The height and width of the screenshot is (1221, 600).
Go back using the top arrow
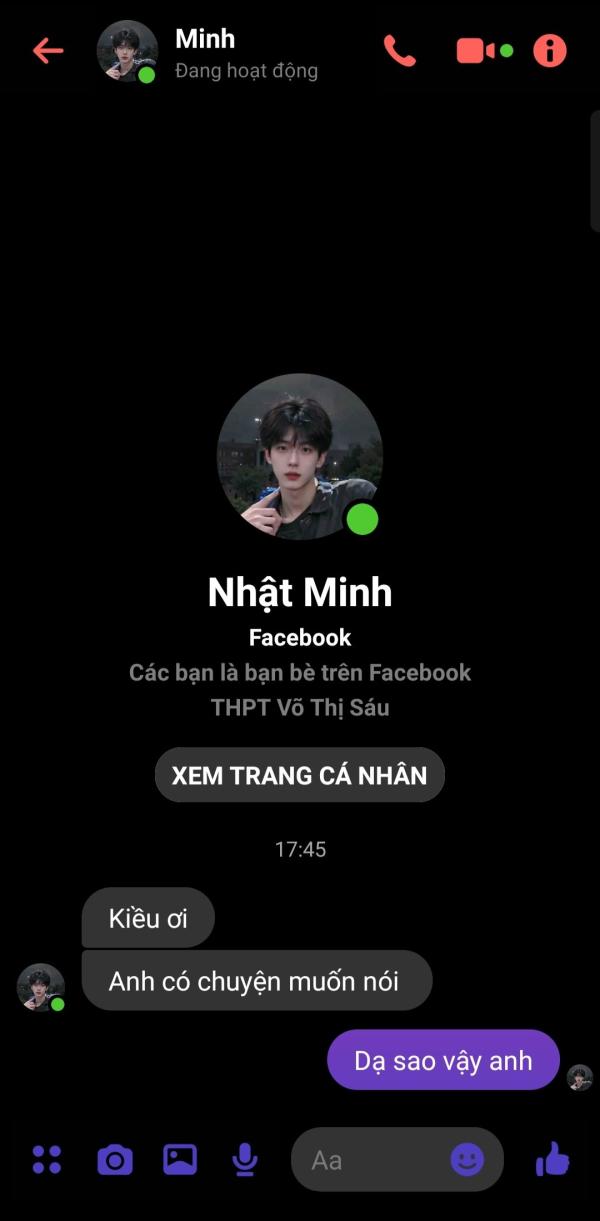(47, 51)
